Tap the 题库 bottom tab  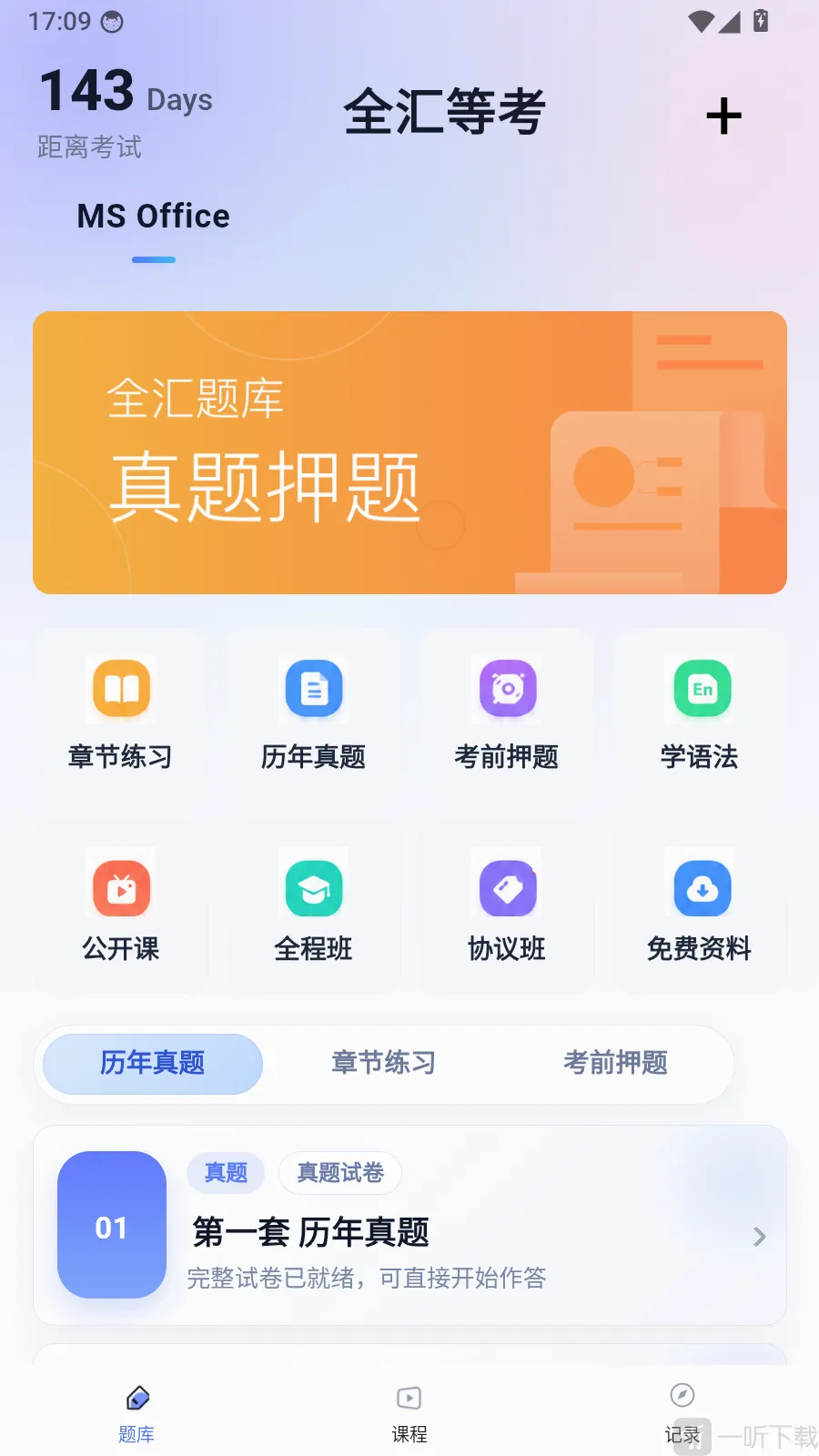click(x=136, y=1414)
